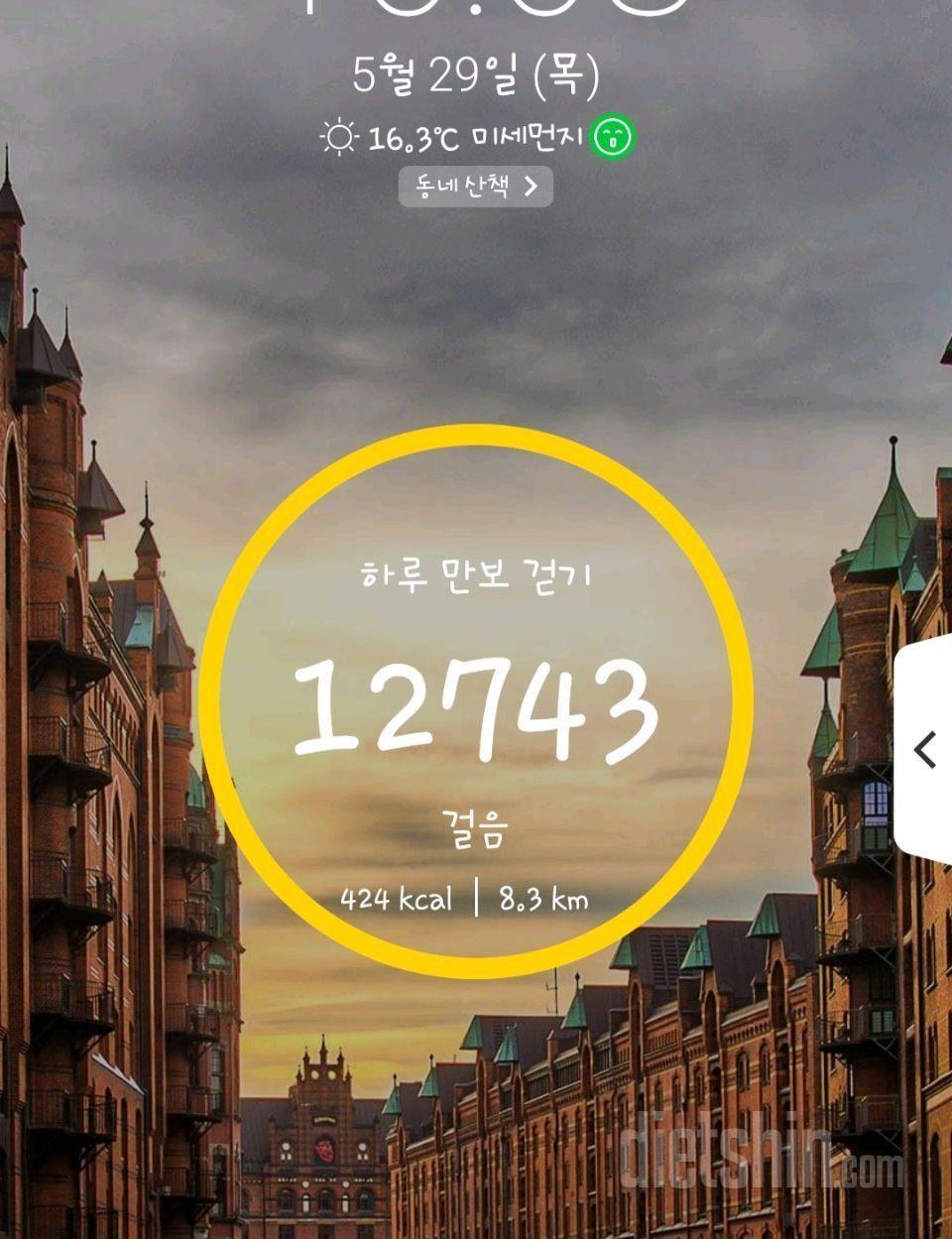Image resolution: width=952 pixels, height=1239 pixels.
Task: Open the 동네산책 neighborhood walk chip
Action: [x=475, y=186]
